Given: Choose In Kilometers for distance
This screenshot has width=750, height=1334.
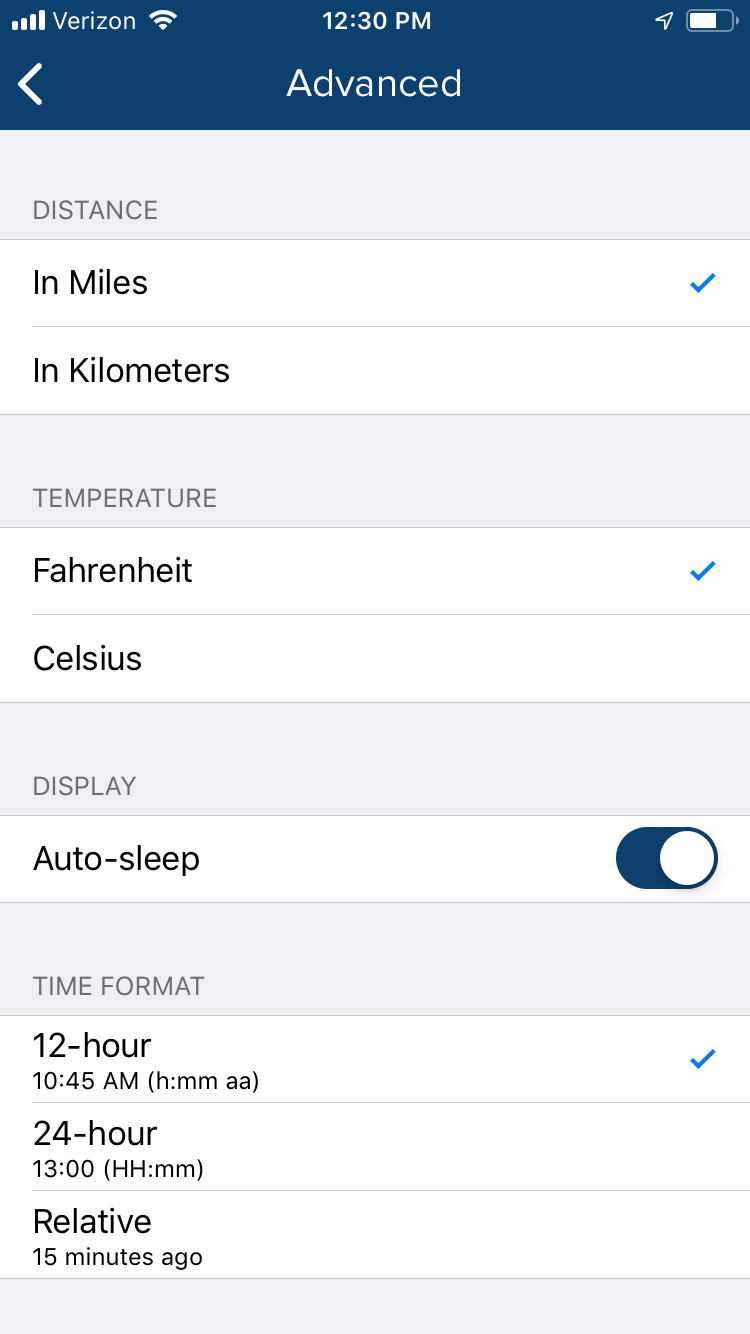Looking at the screenshot, I should (375, 371).
